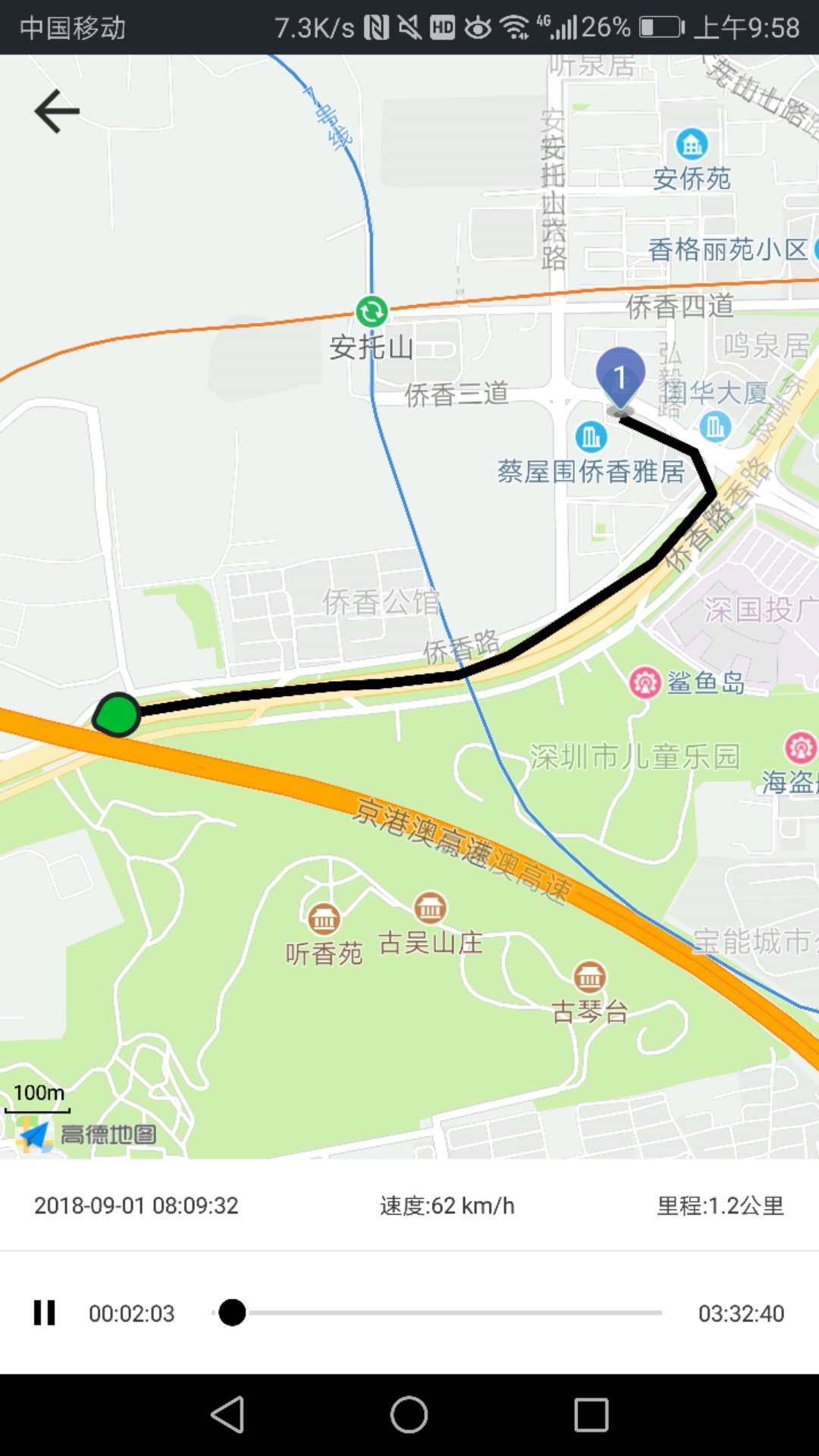Image resolution: width=819 pixels, height=1456 pixels.
Task: Tap the 安托山 metro station icon
Action: tap(372, 311)
